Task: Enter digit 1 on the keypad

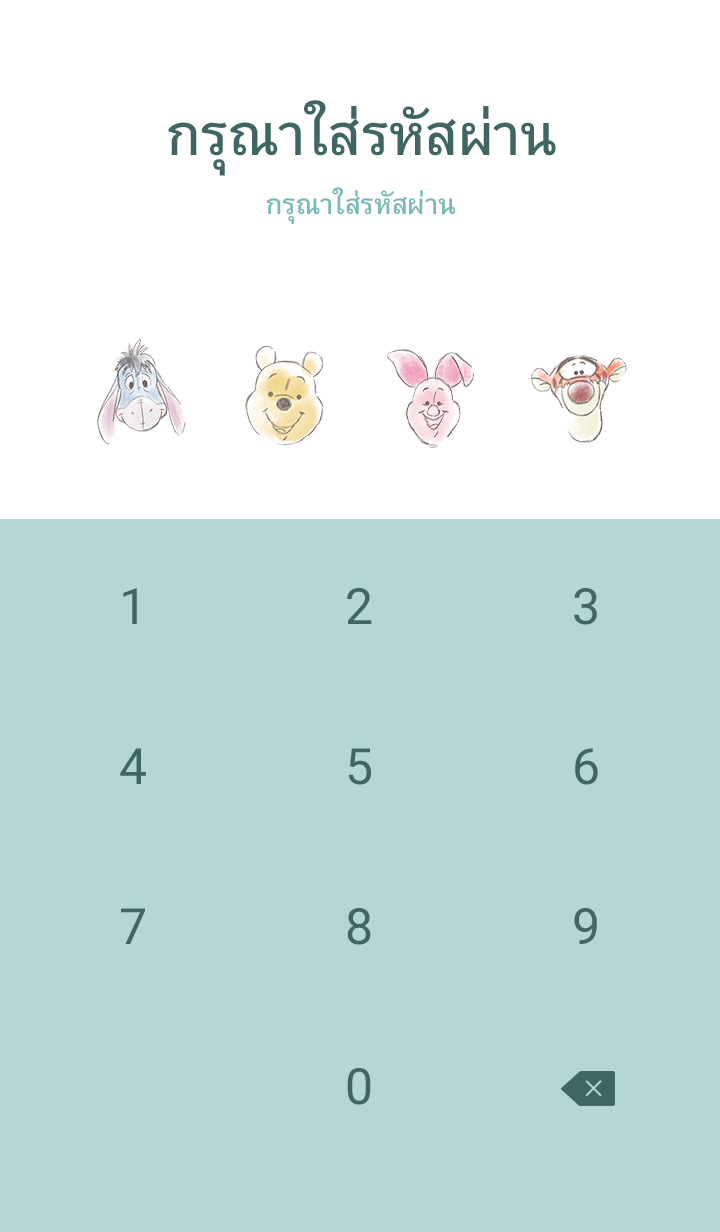Action: point(132,607)
